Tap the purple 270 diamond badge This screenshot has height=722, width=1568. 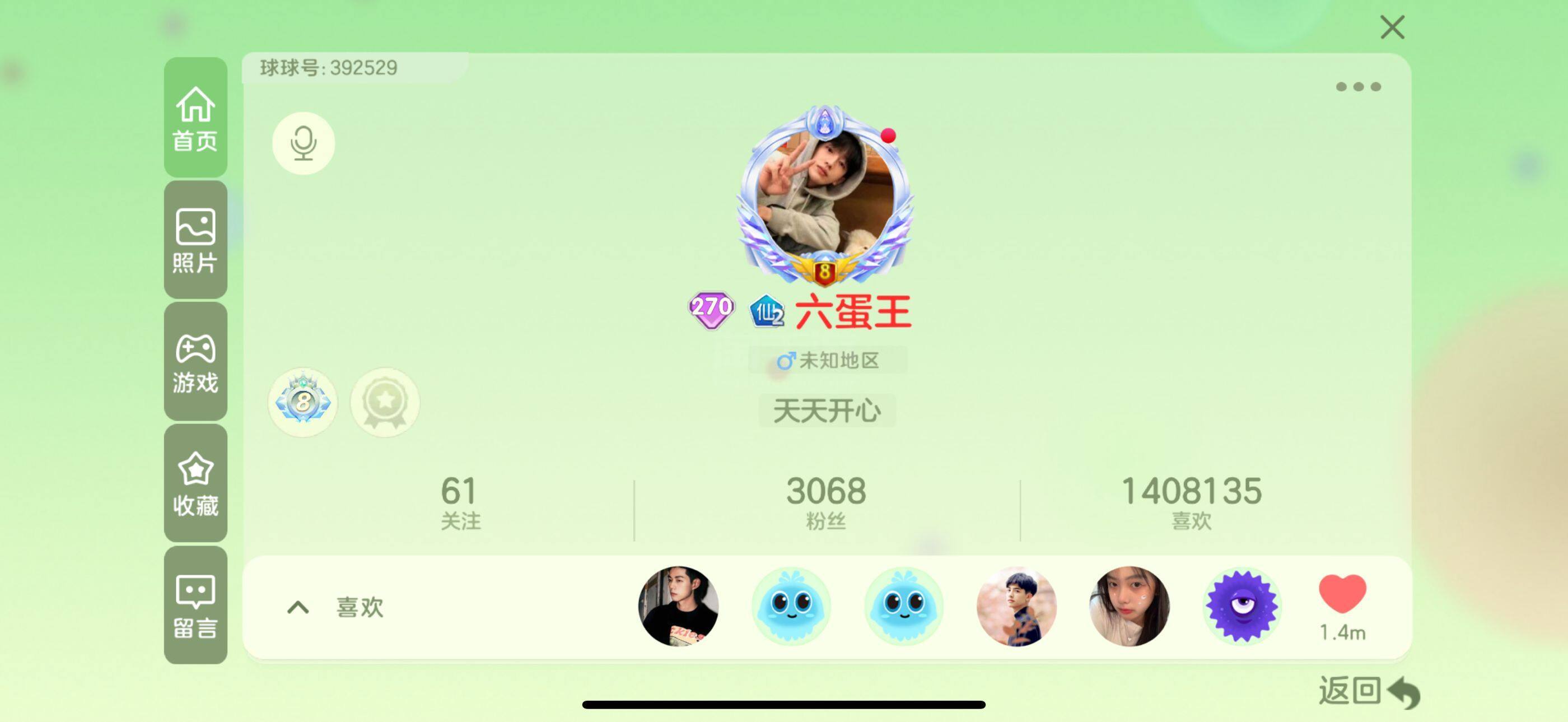click(x=710, y=309)
